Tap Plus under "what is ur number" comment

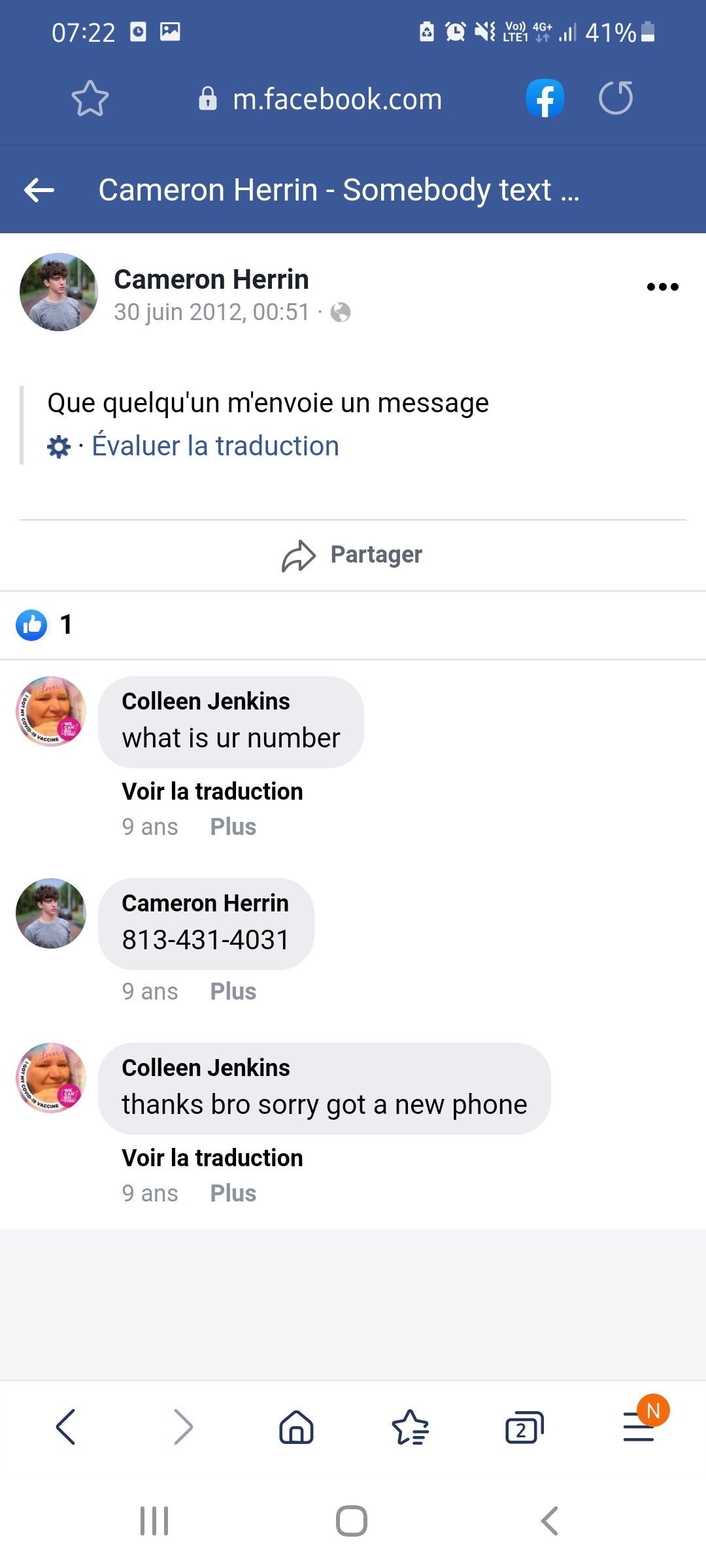point(233,826)
